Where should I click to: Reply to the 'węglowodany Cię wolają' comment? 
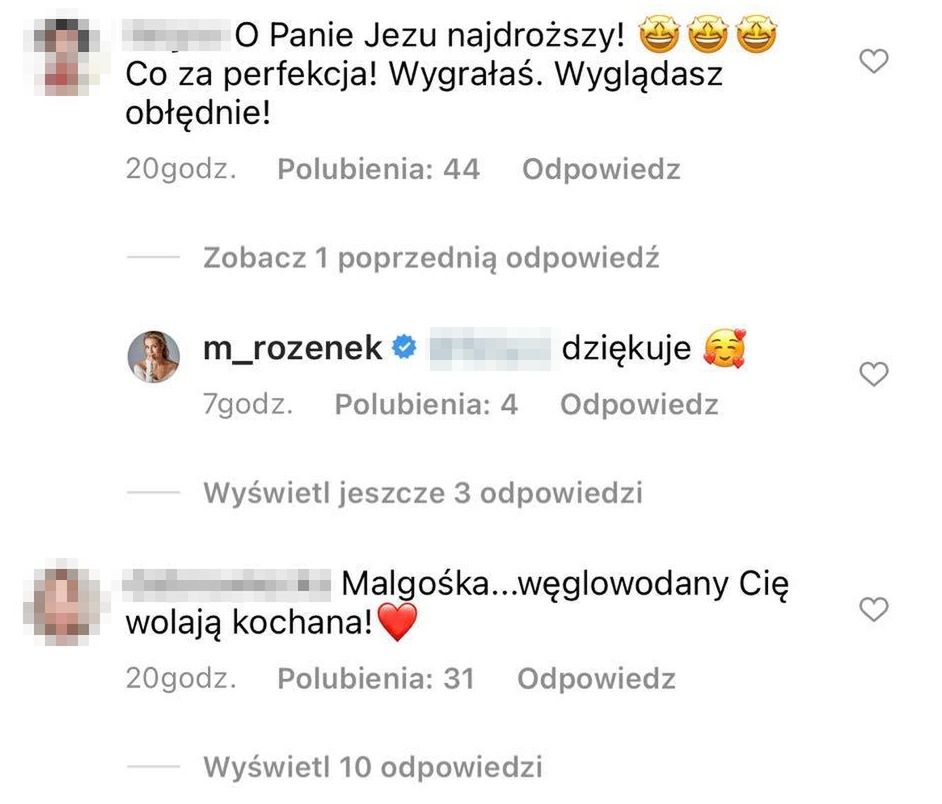pos(596,680)
